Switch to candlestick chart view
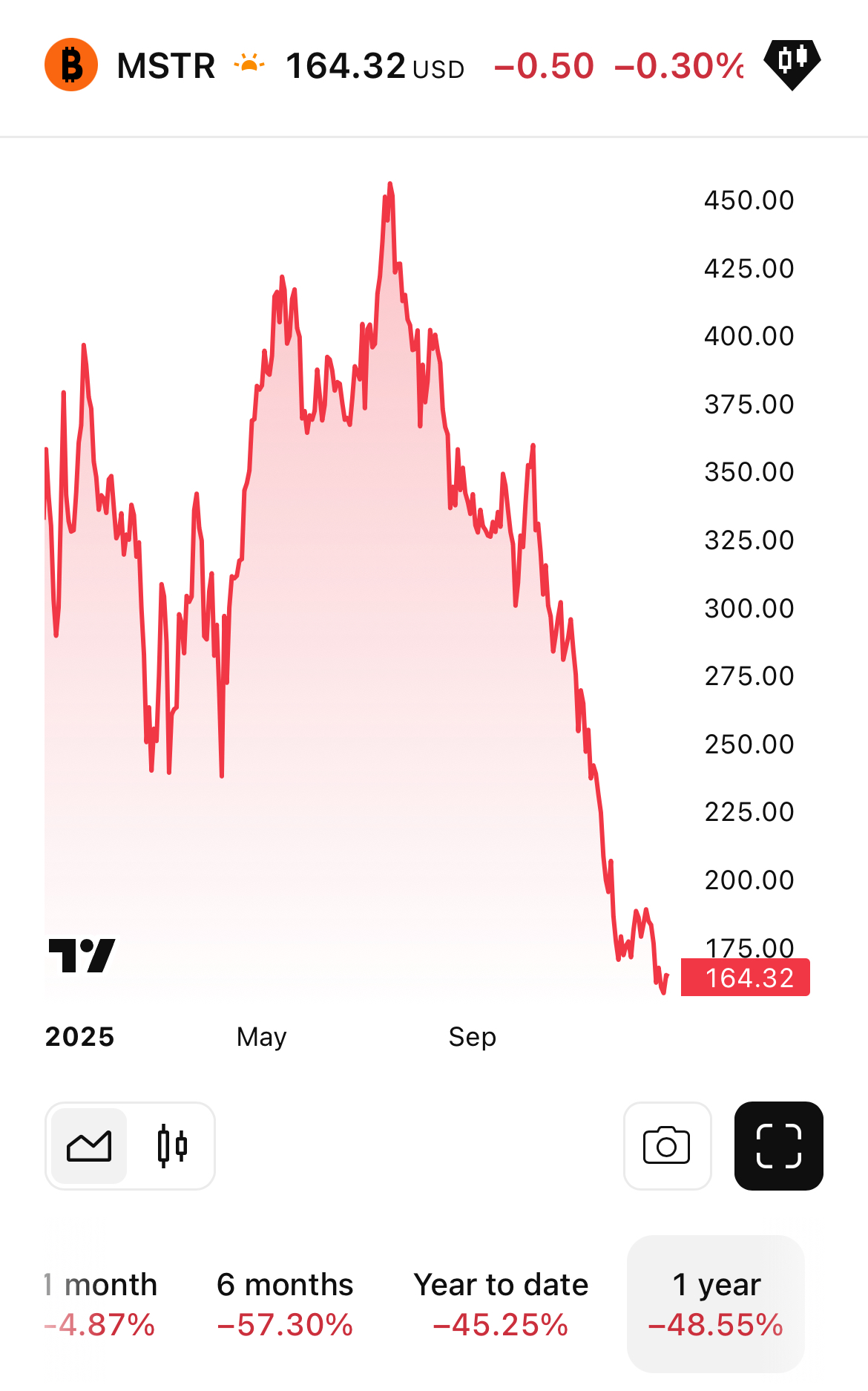Image resolution: width=868 pixels, height=1391 pixels. (172, 1146)
